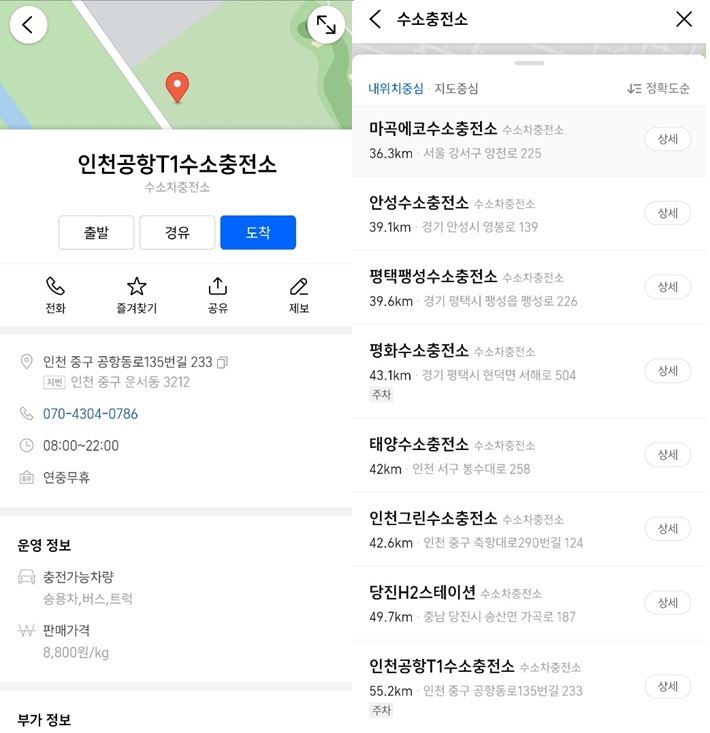Share the station with 공유

click(x=217, y=296)
